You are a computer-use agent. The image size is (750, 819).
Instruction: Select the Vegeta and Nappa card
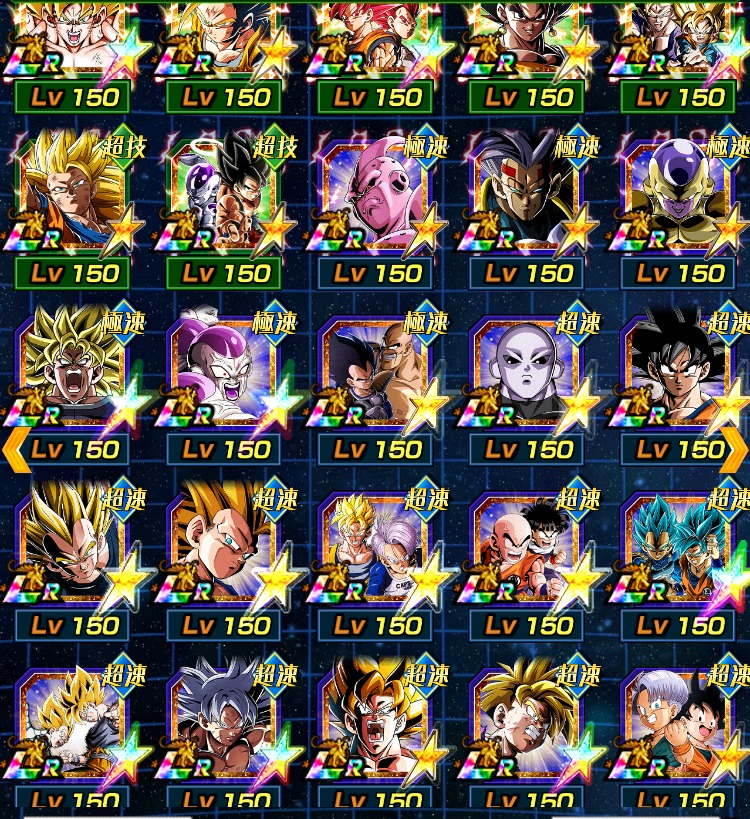click(375, 370)
